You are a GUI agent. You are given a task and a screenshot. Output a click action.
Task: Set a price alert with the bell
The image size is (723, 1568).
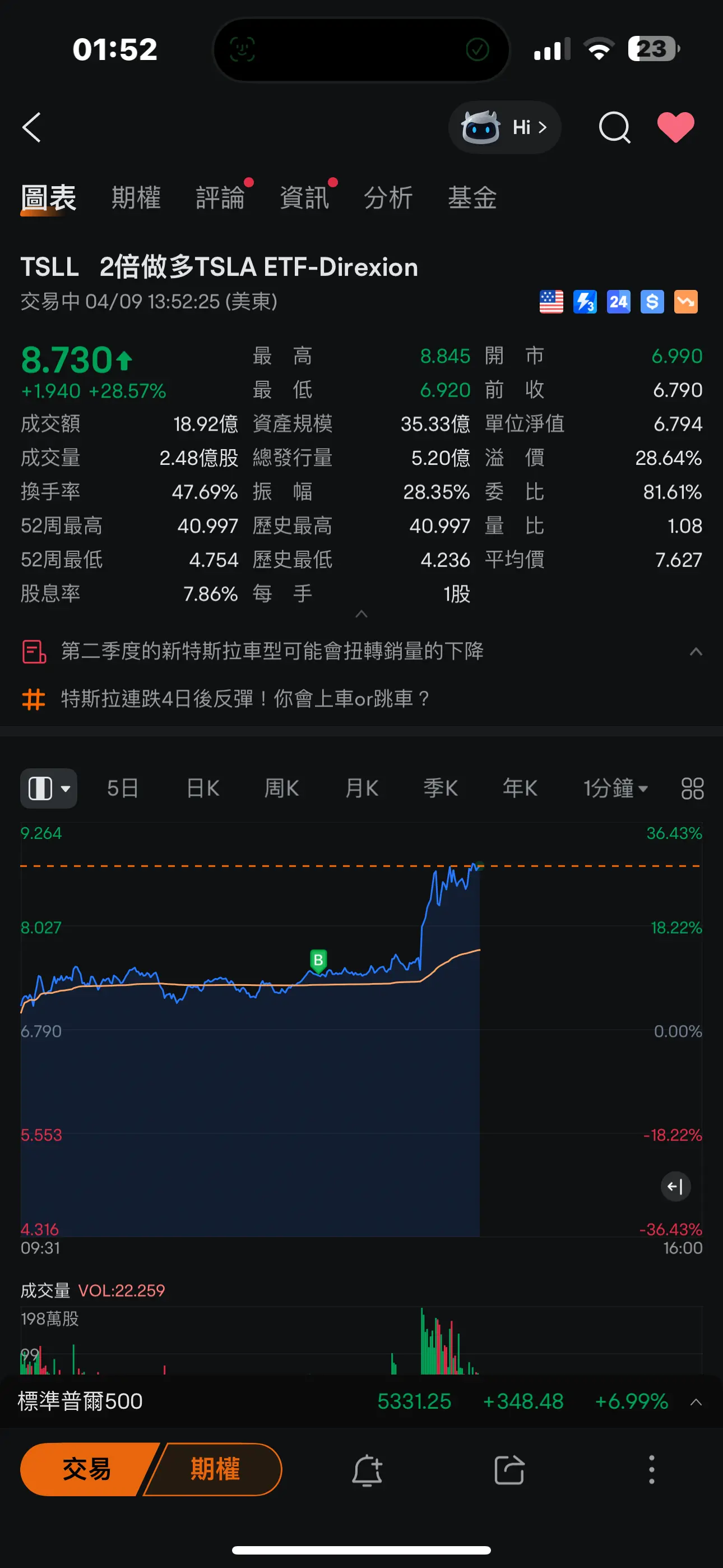367,1469
